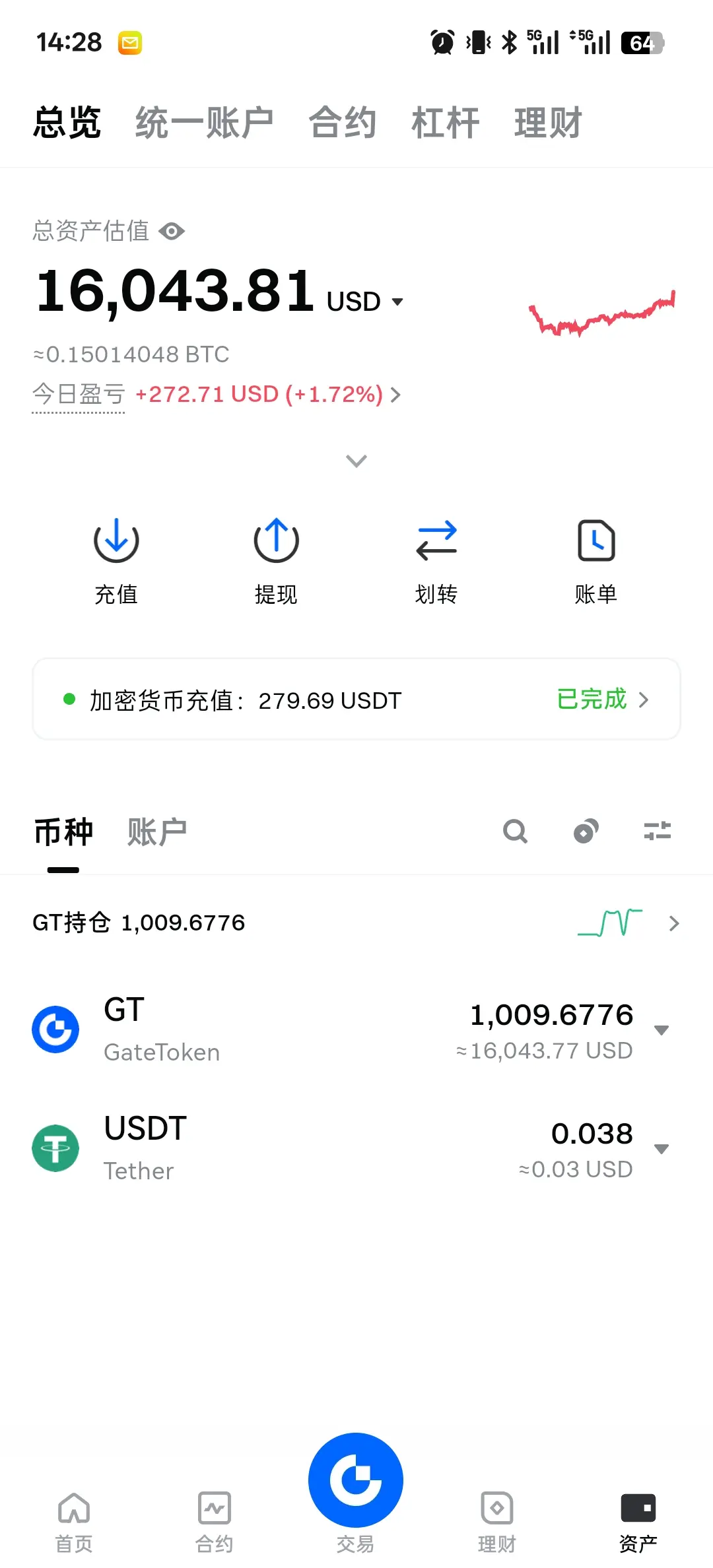The height and width of the screenshot is (1568, 713).
Task: Tap 充值 to deposit funds
Action: [x=116, y=561]
